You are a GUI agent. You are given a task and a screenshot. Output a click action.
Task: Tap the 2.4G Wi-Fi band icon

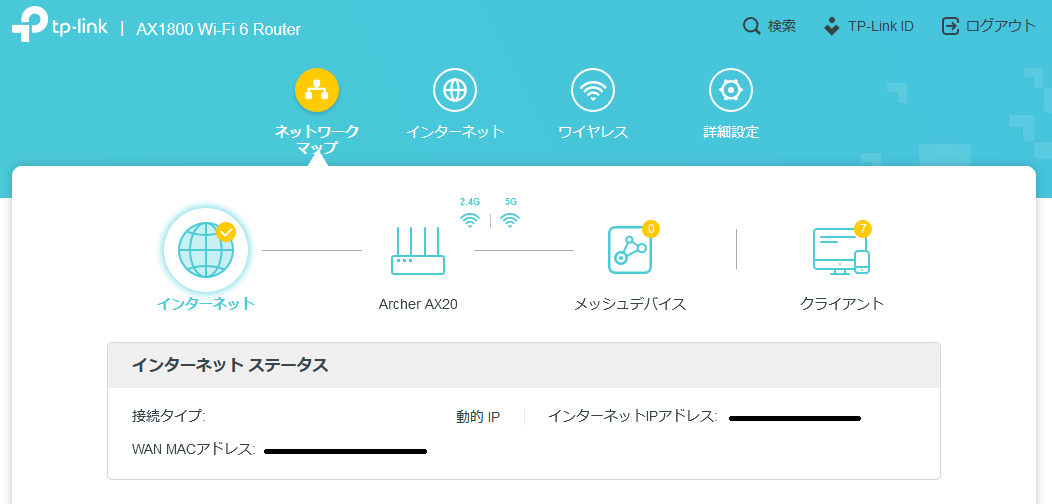[x=470, y=220]
